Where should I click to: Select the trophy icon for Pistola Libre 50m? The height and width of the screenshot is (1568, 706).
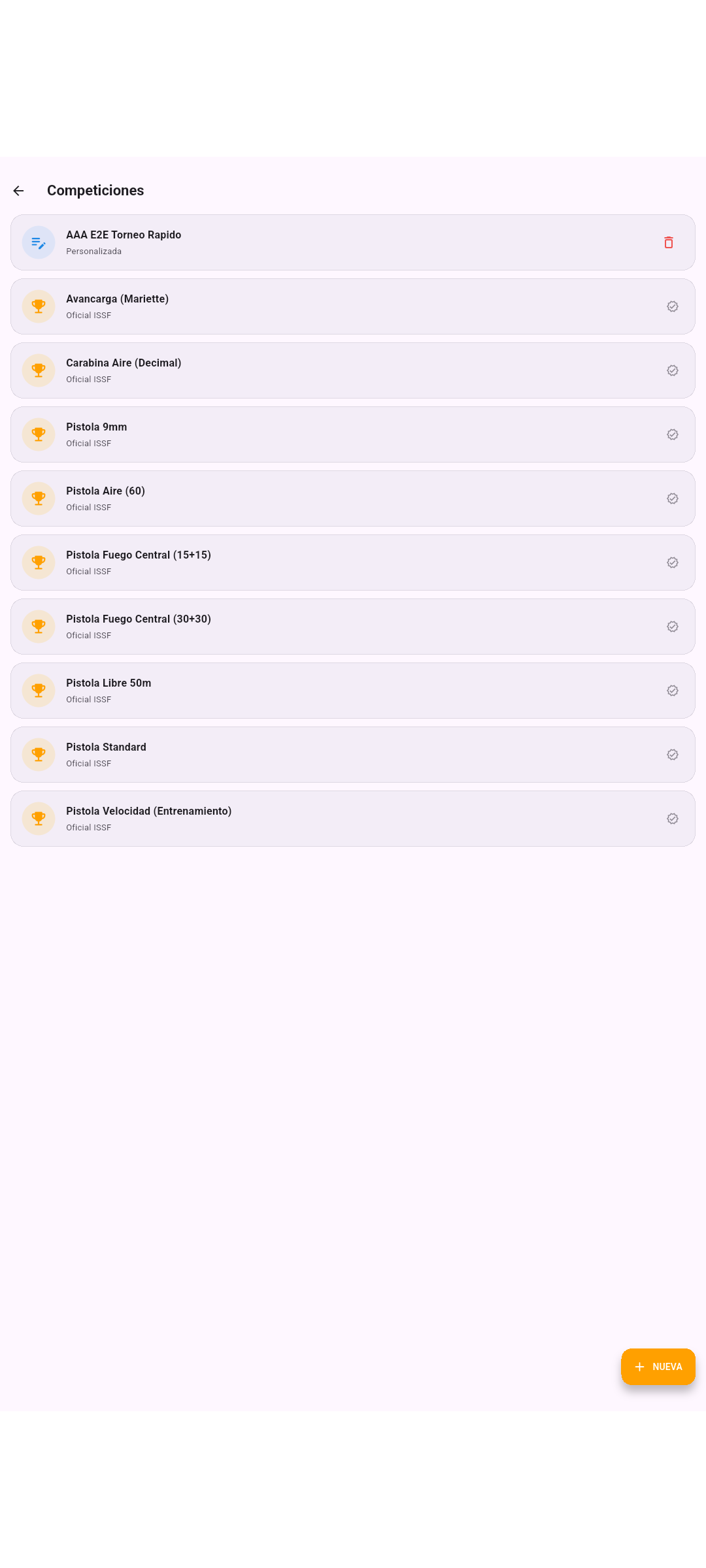pyautogui.click(x=38, y=690)
